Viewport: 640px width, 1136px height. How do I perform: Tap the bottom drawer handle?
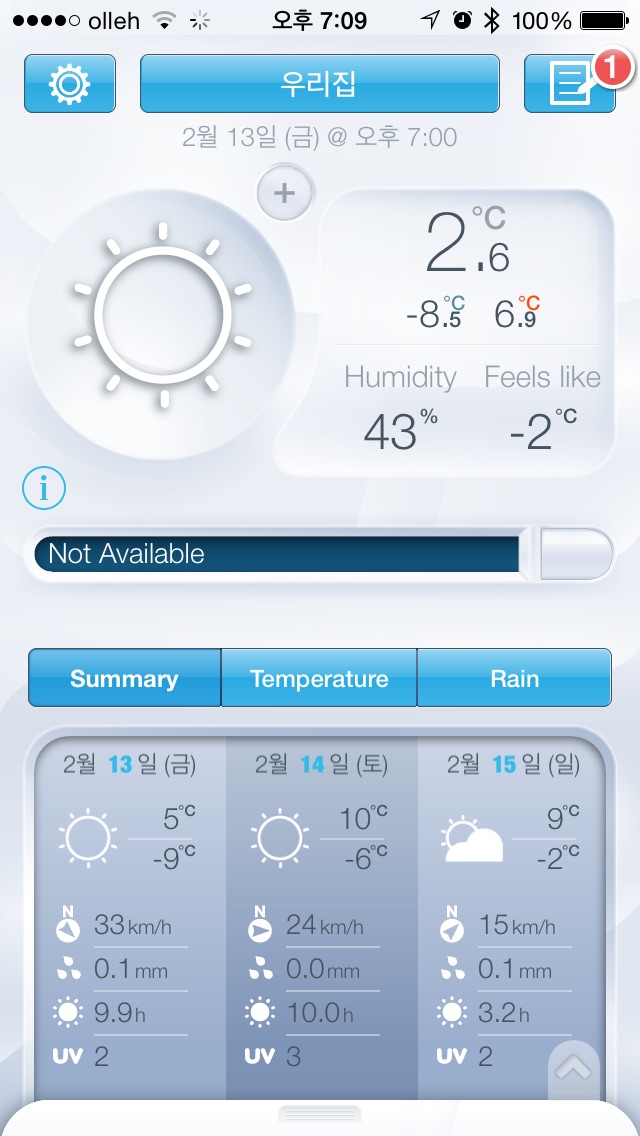(319, 1114)
